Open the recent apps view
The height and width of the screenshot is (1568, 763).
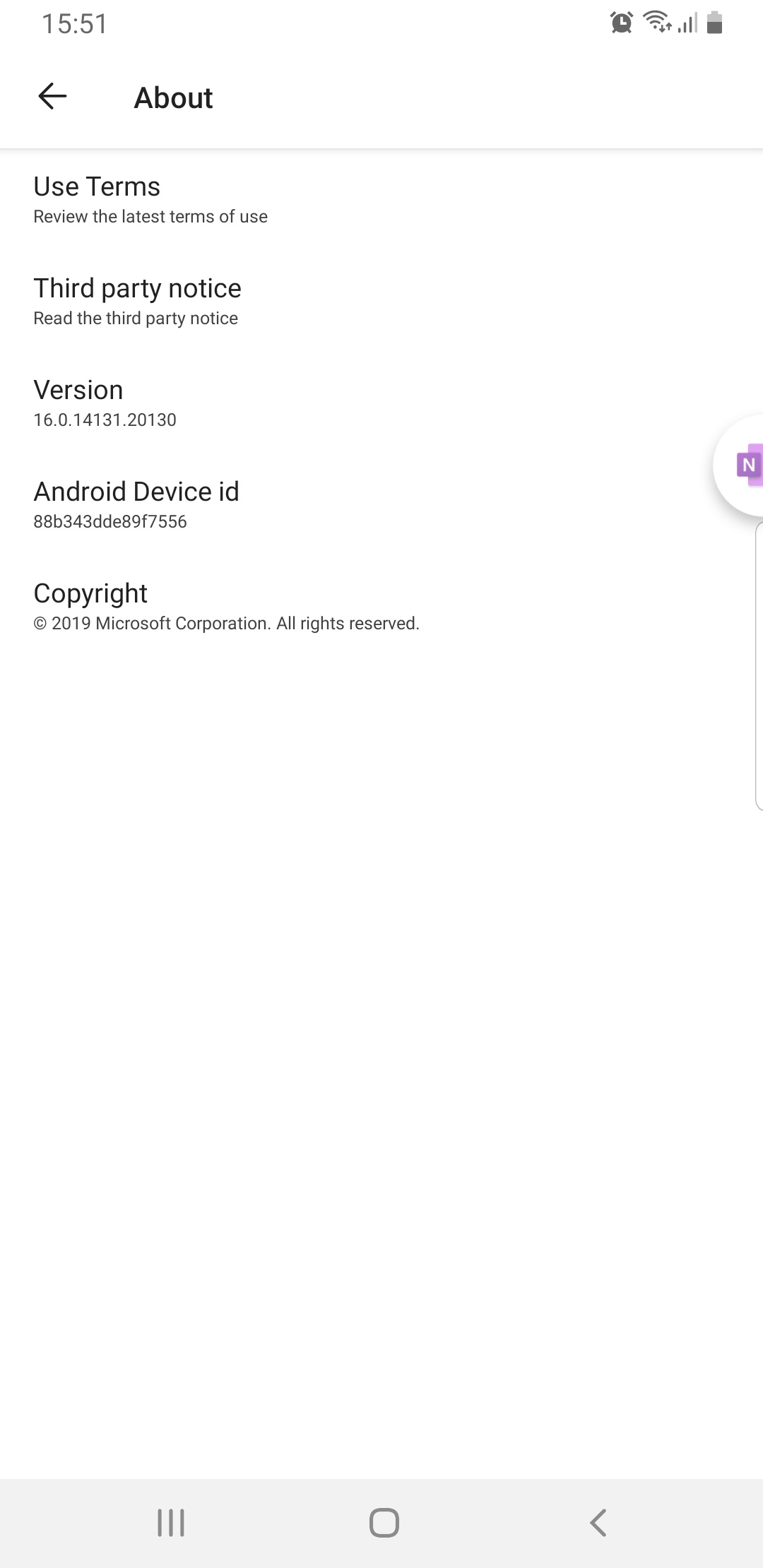[x=171, y=1522]
